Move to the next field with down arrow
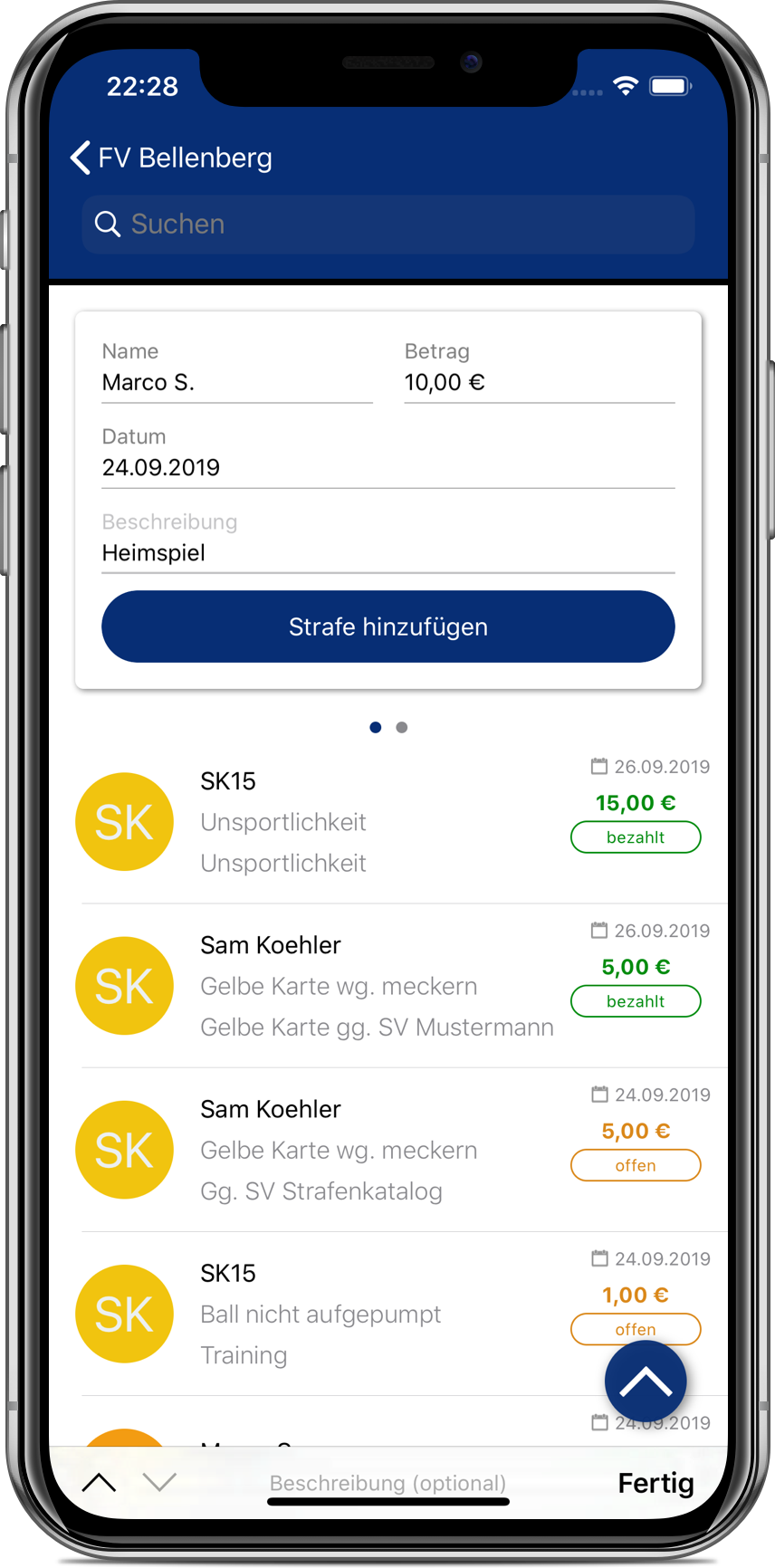 [x=159, y=1482]
